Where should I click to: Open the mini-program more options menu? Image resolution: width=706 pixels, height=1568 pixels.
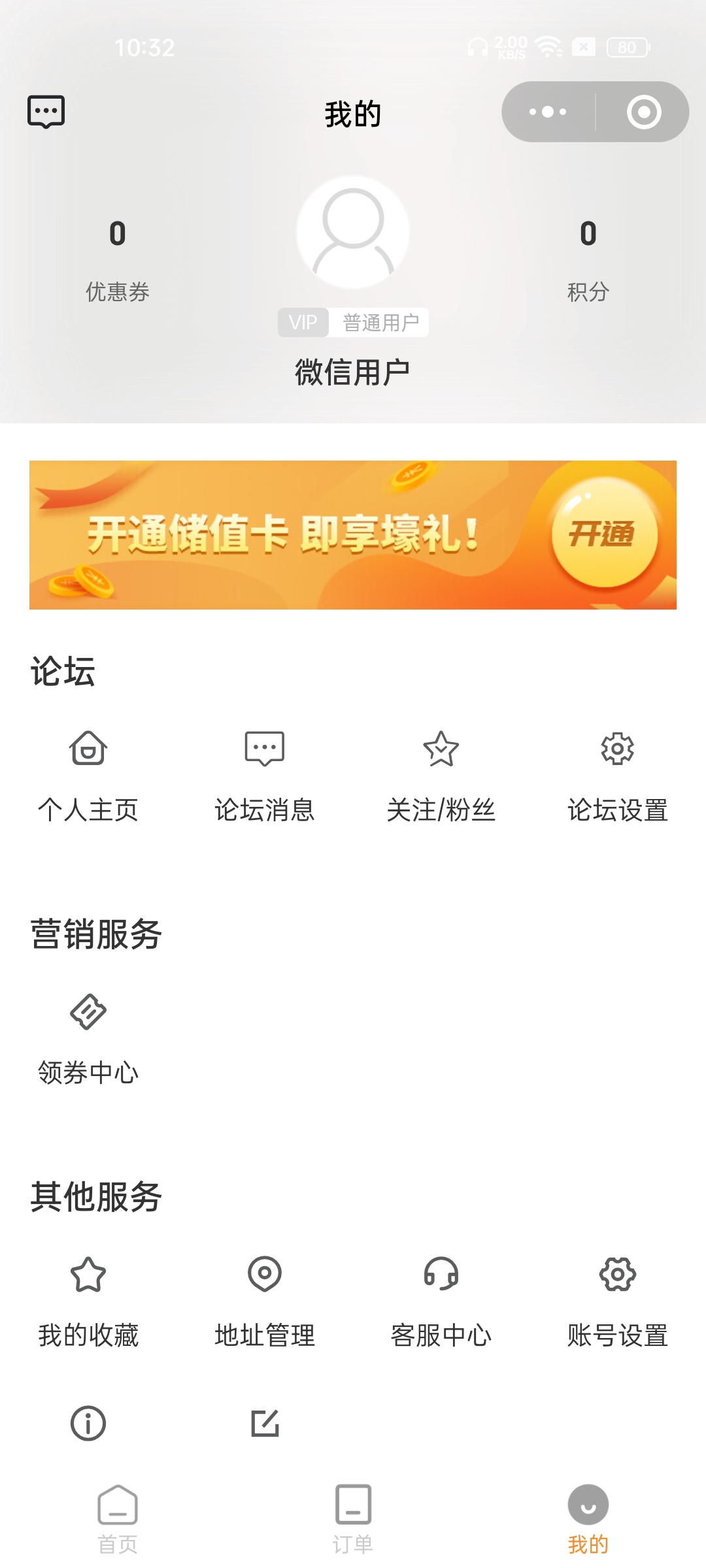click(x=548, y=112)
